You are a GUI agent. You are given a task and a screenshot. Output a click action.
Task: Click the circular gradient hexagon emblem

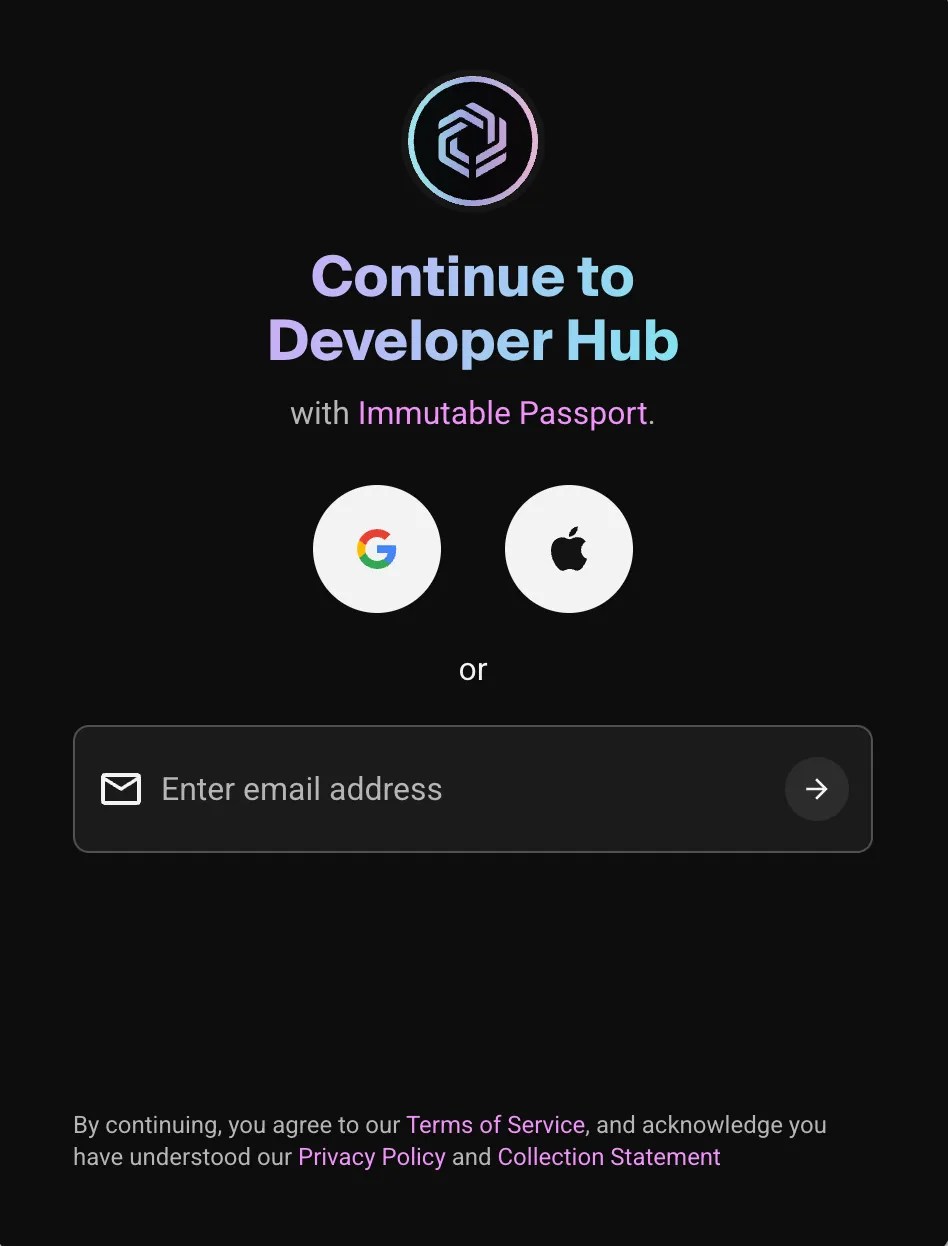pyautogui.click(x=472, y=140)
